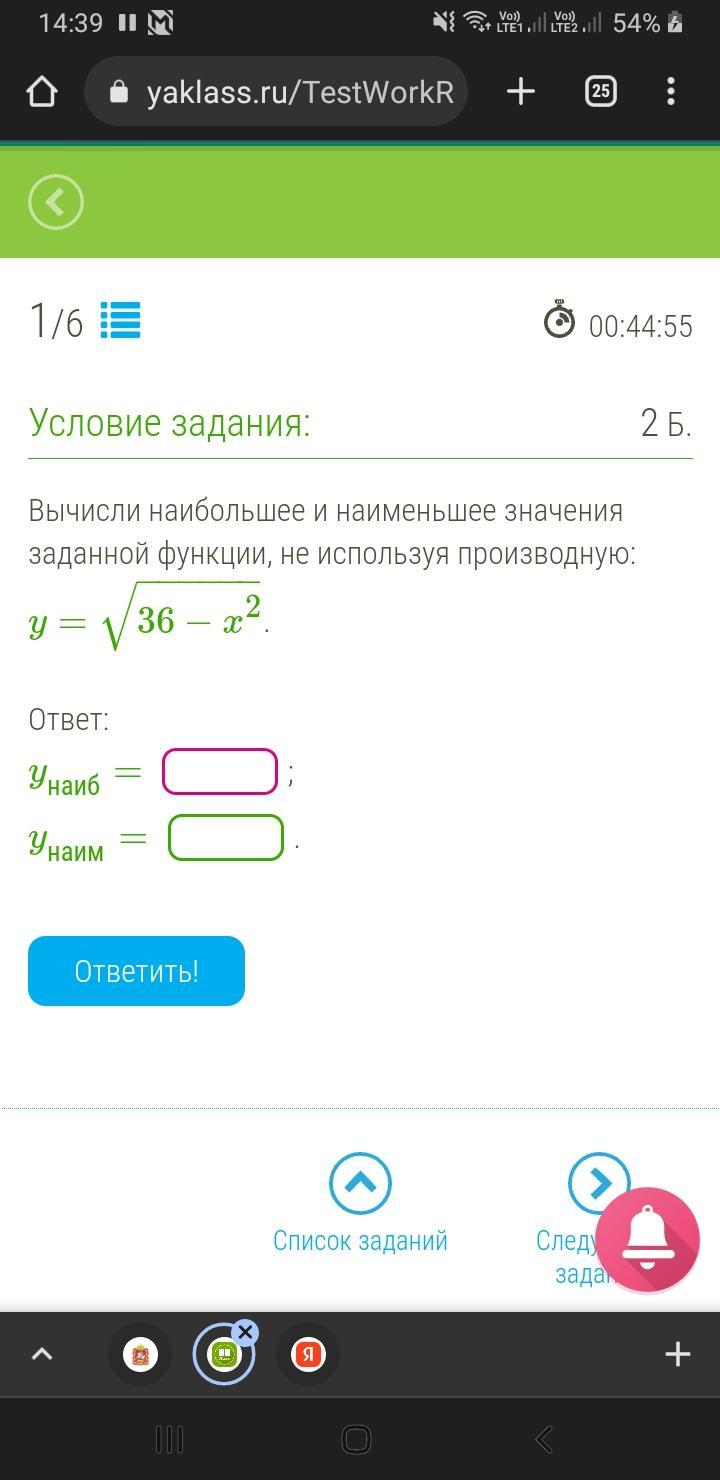Open a new browser tab
720x1480 pixels.
[x=521, y=92]
